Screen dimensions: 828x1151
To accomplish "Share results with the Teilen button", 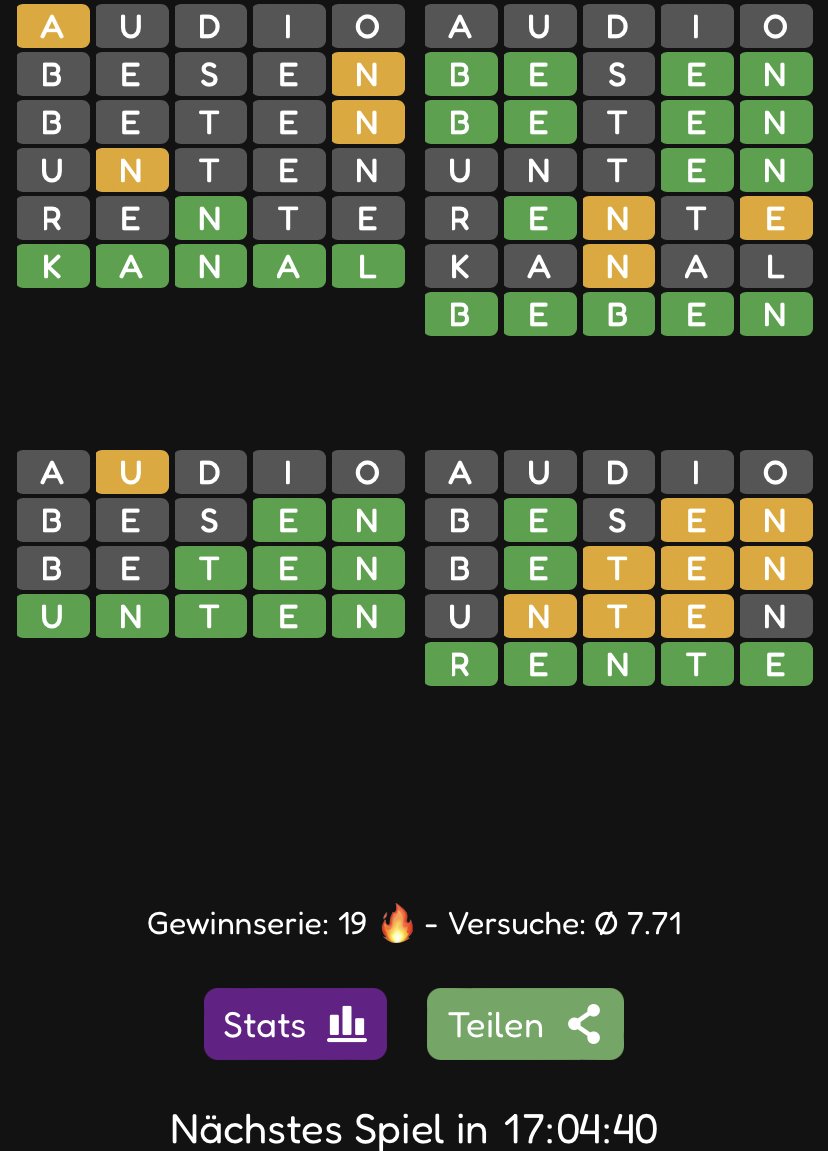I will point(524,1024).
